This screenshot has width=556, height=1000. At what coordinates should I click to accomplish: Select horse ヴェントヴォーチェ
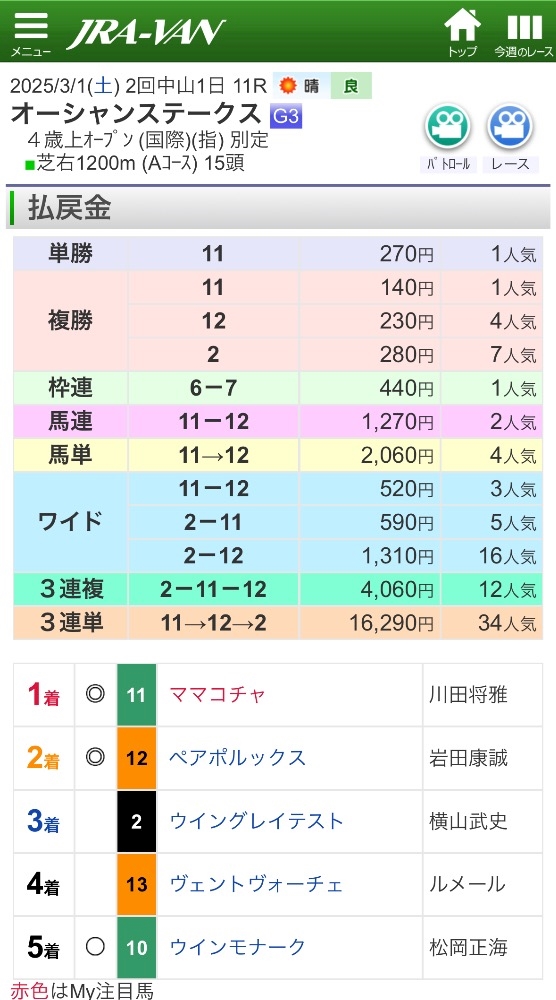tap(256, 884)
